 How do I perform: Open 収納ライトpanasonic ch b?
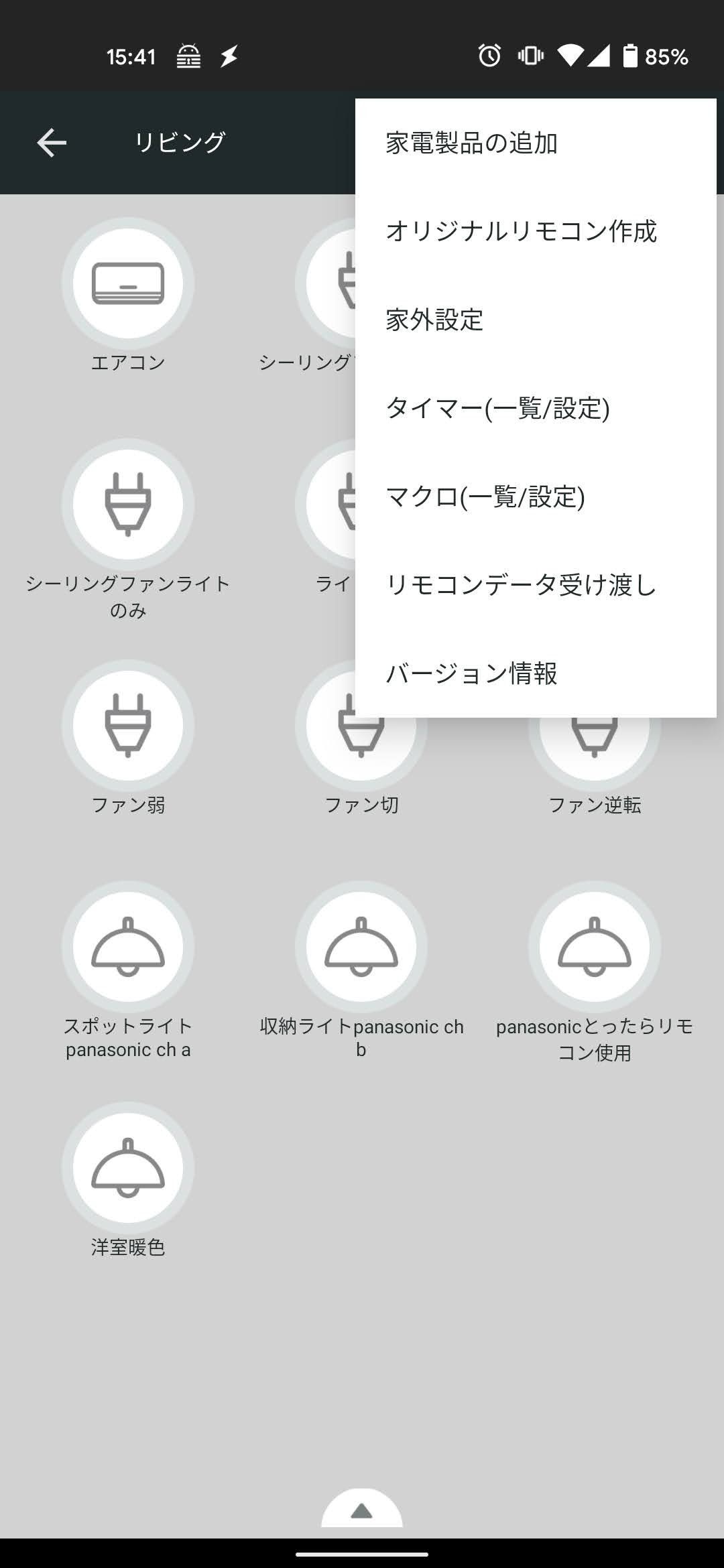(361, 947)
